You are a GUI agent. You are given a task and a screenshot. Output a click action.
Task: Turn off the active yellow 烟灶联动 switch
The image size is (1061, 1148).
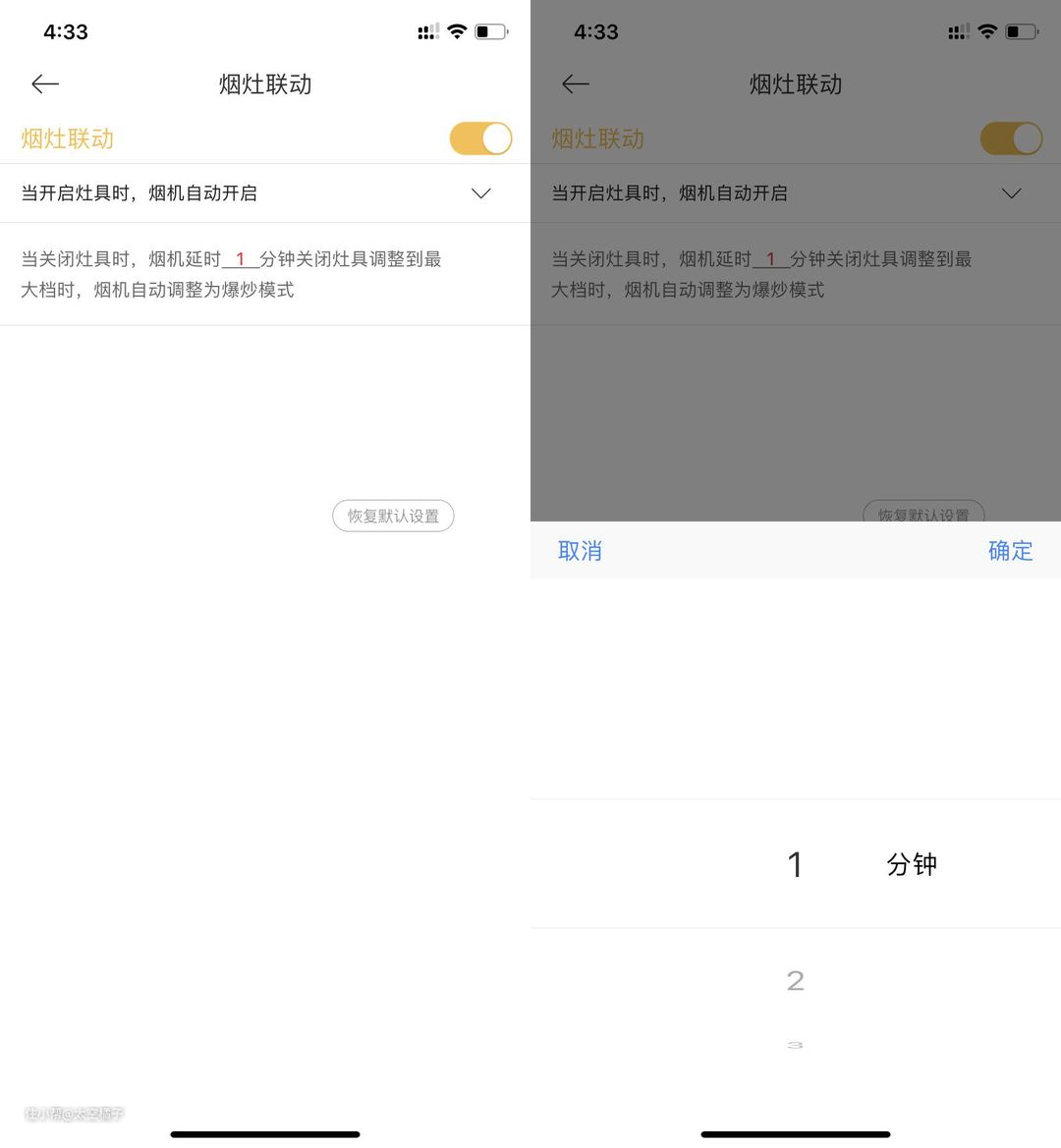[x=480, y=138]
